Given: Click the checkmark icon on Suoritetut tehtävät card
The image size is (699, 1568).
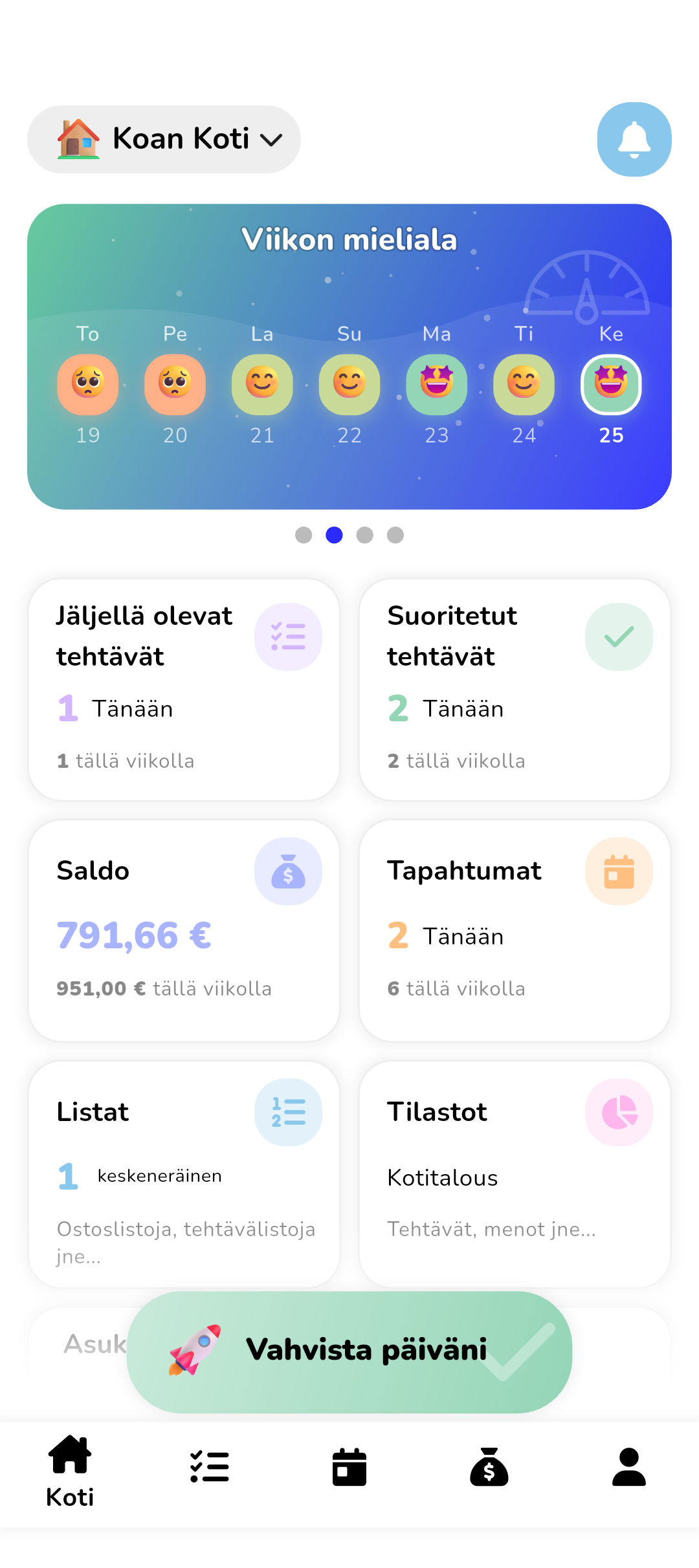Looking at the screenshot, I should pos(619,637).
